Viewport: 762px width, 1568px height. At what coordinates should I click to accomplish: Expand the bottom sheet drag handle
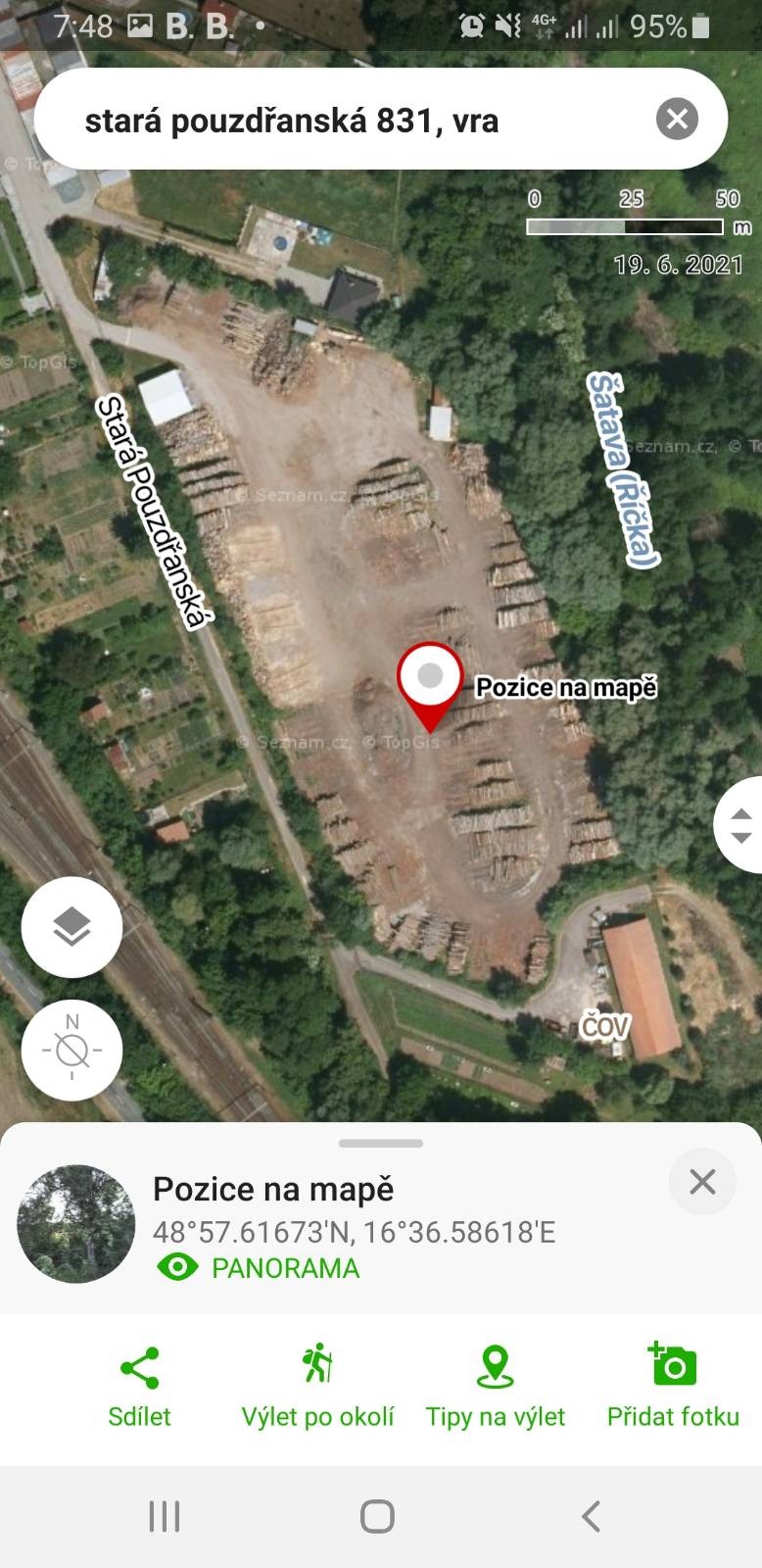(381, 1144)
